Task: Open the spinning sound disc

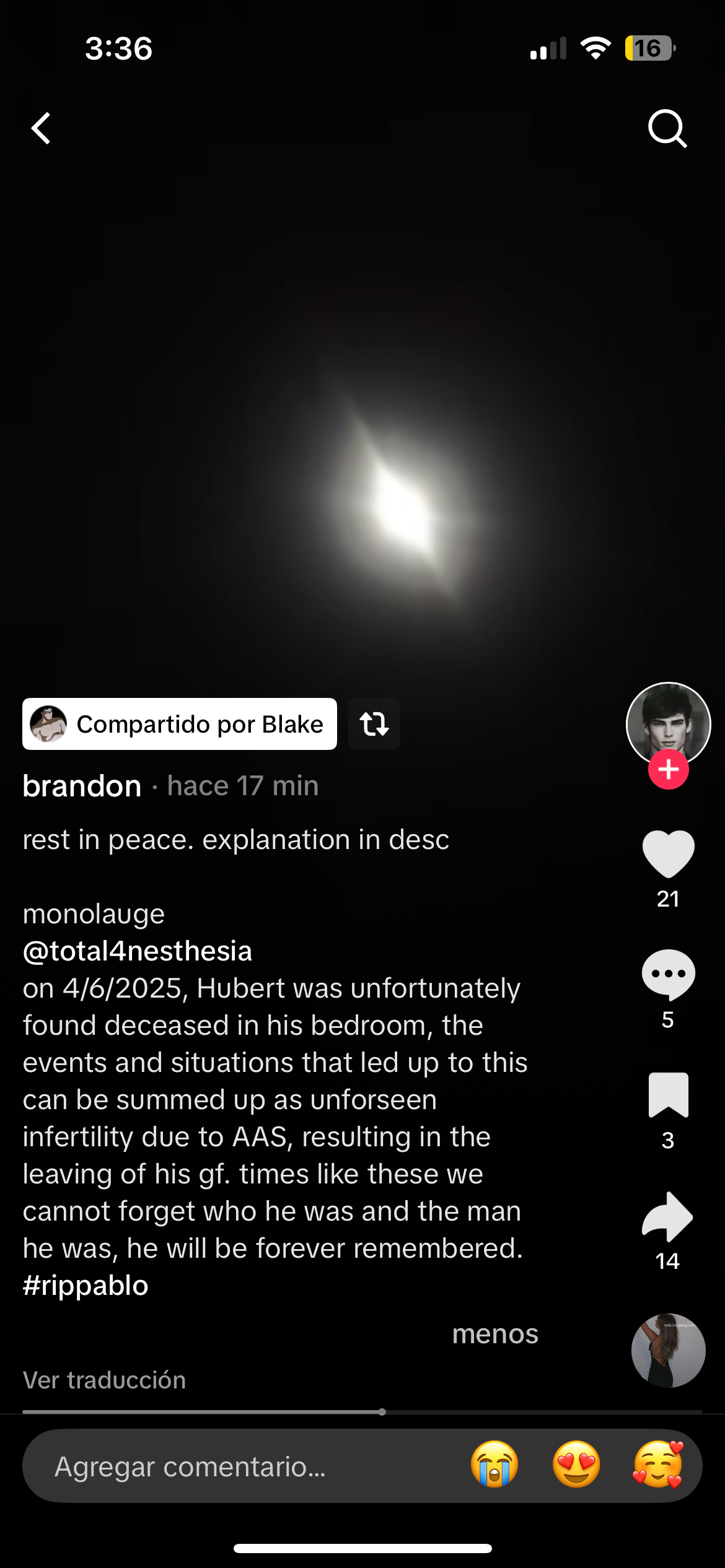Action: [668, 1350]
